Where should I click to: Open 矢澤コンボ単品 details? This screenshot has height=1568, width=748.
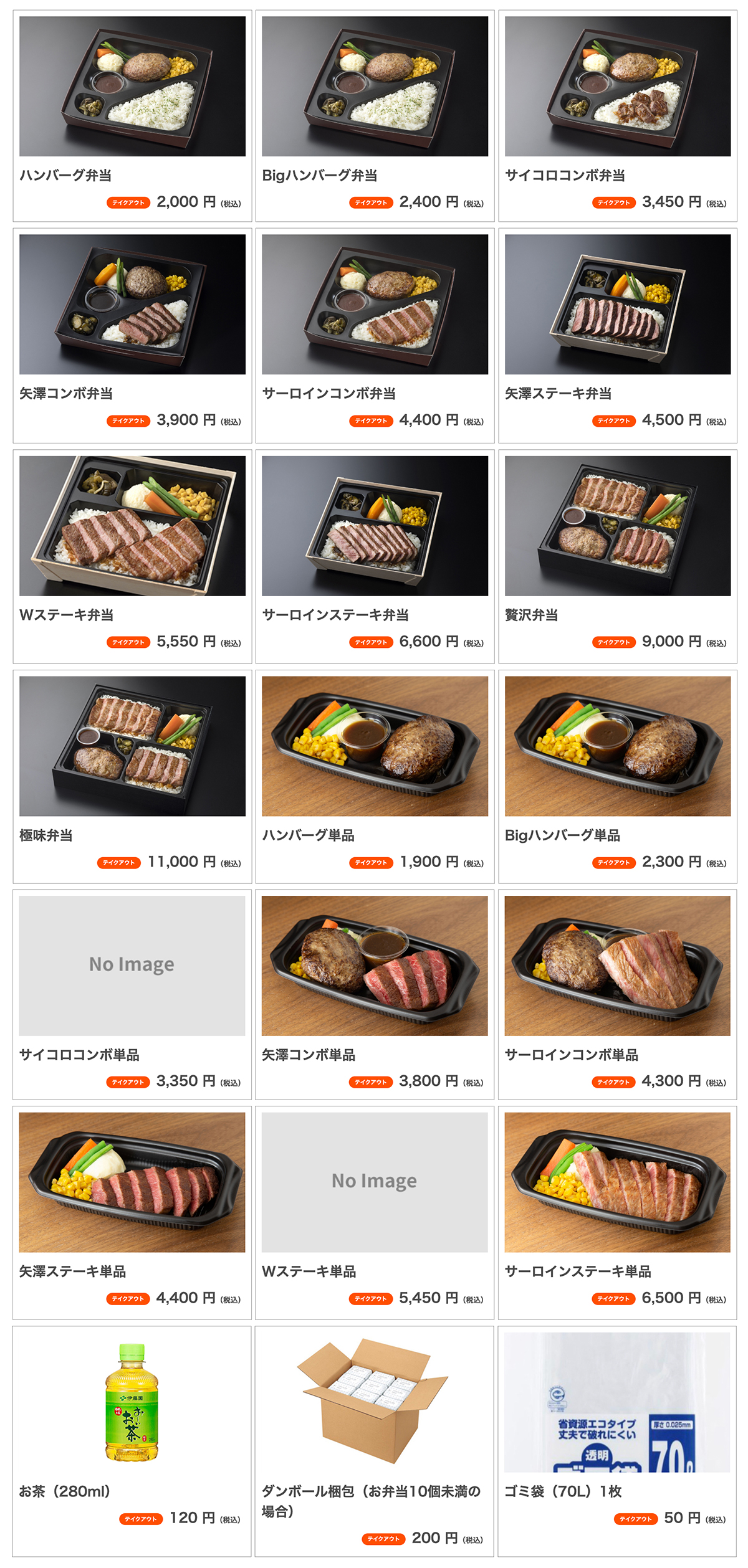pyautogui.click(x=375, y=995)
